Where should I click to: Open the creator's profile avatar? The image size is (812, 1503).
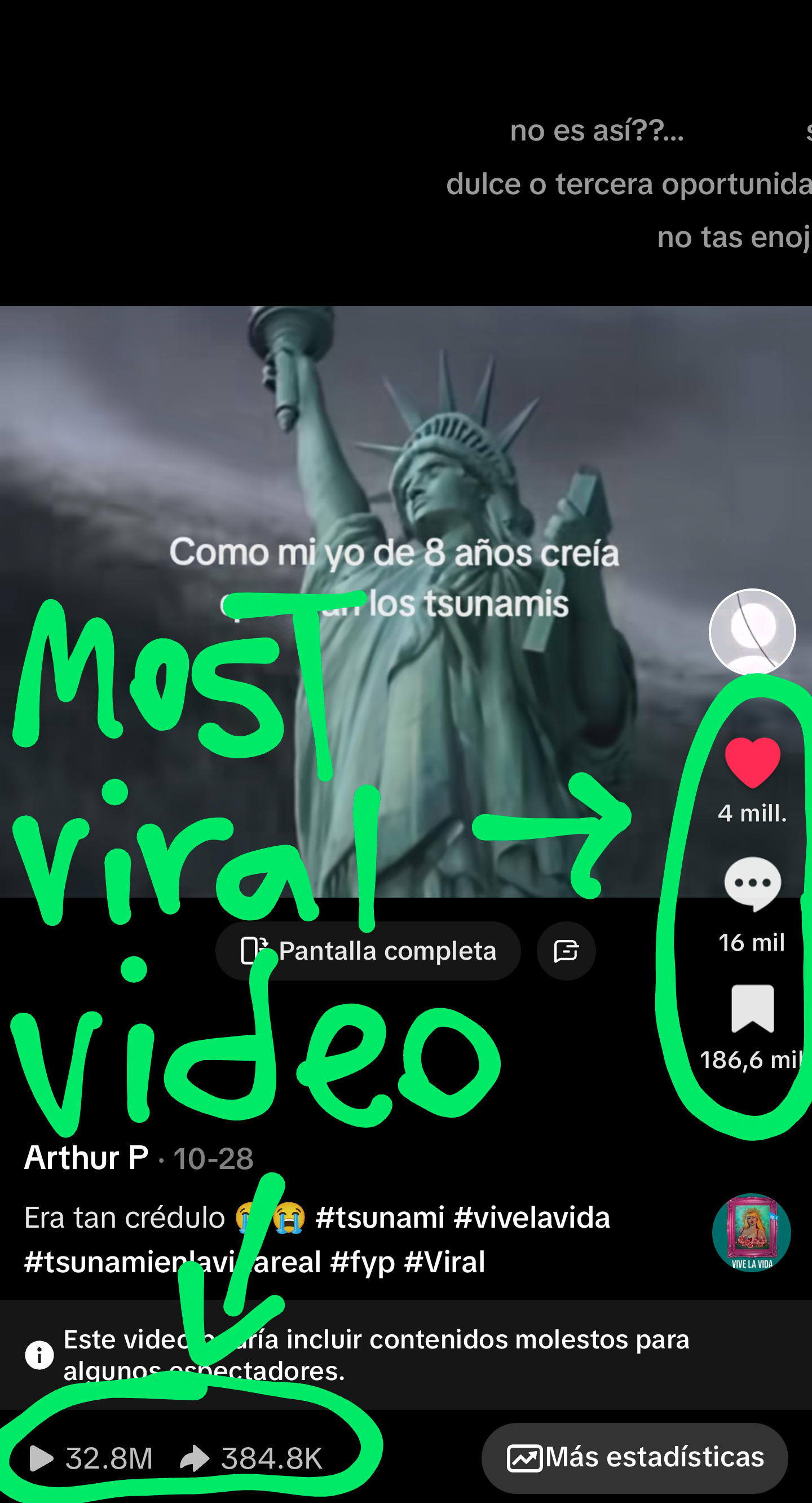(752, 632)
